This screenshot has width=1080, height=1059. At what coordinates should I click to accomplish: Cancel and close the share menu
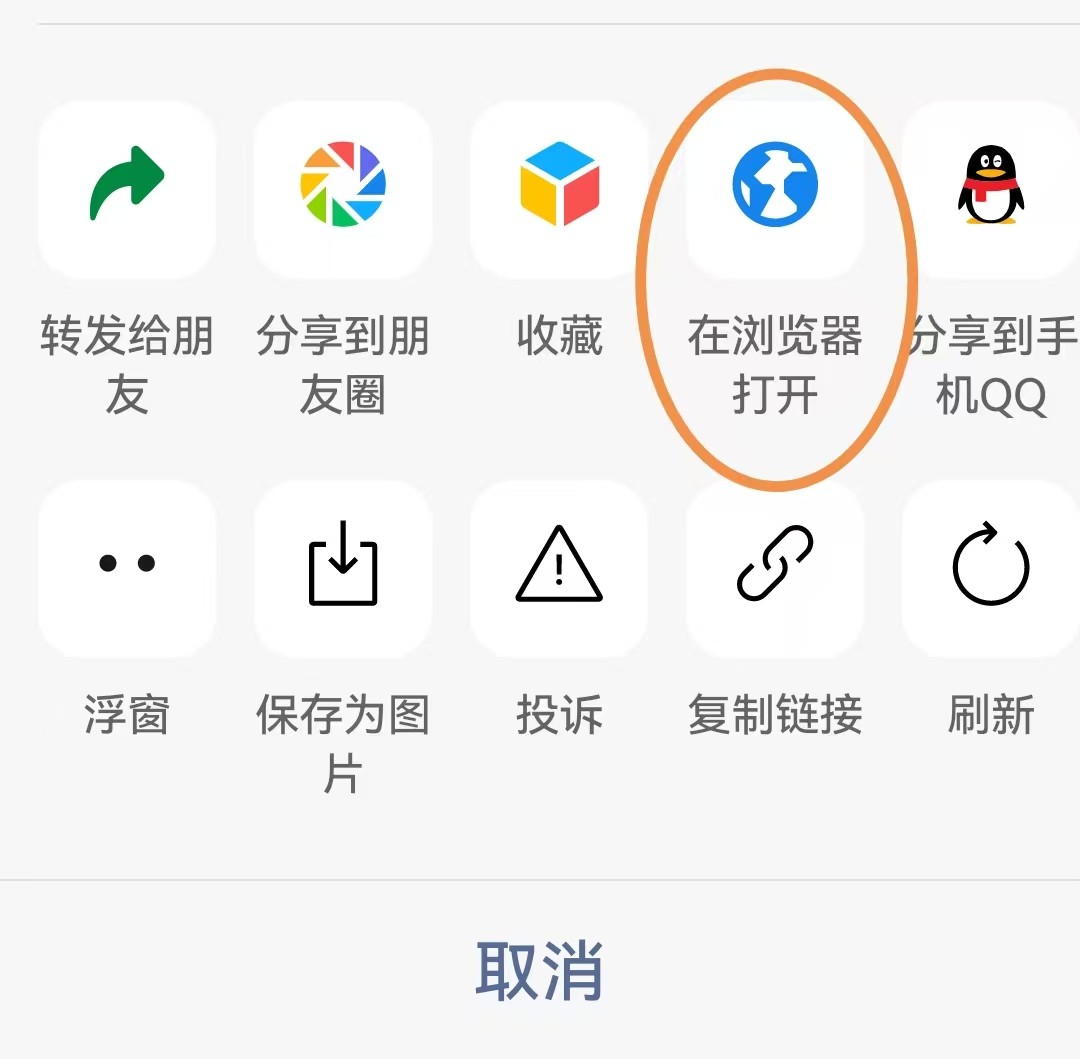pyautogui.click(x=540, y=970)
